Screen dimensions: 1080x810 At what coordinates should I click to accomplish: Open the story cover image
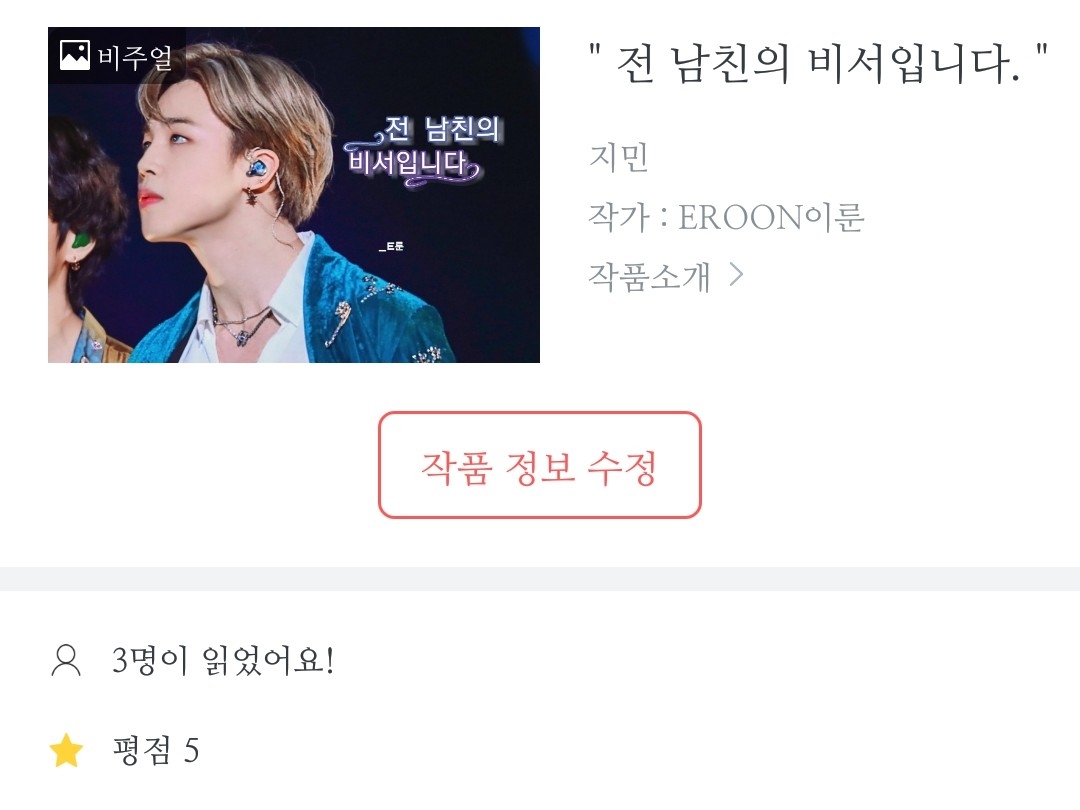[294, 195]
